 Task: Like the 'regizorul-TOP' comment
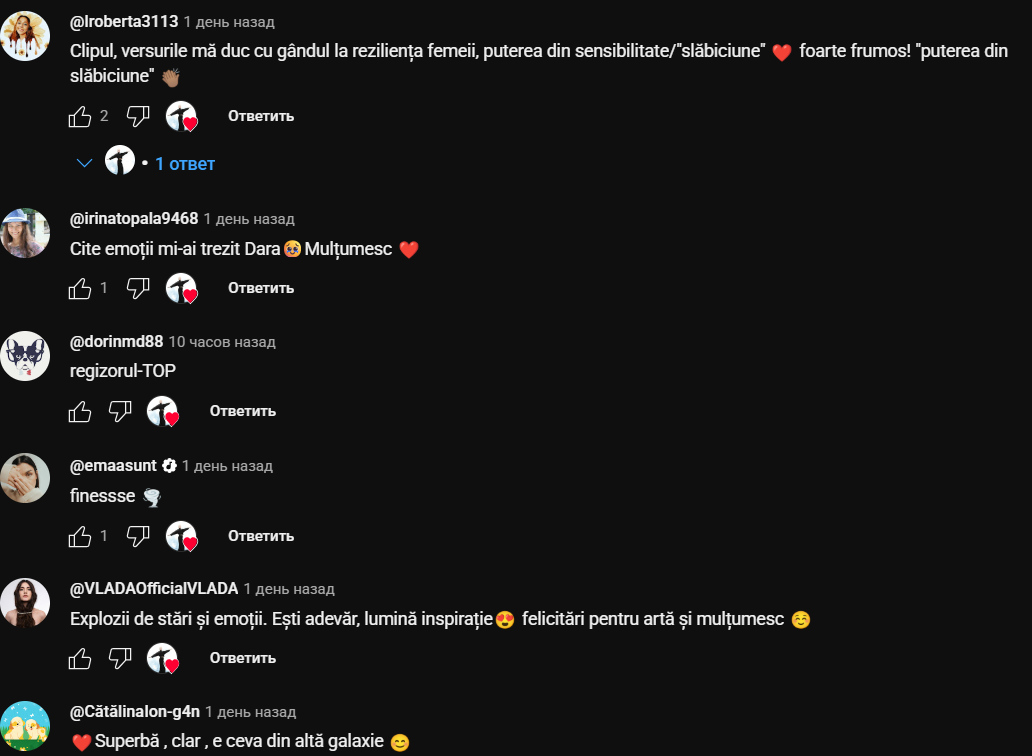click(80, 411)
